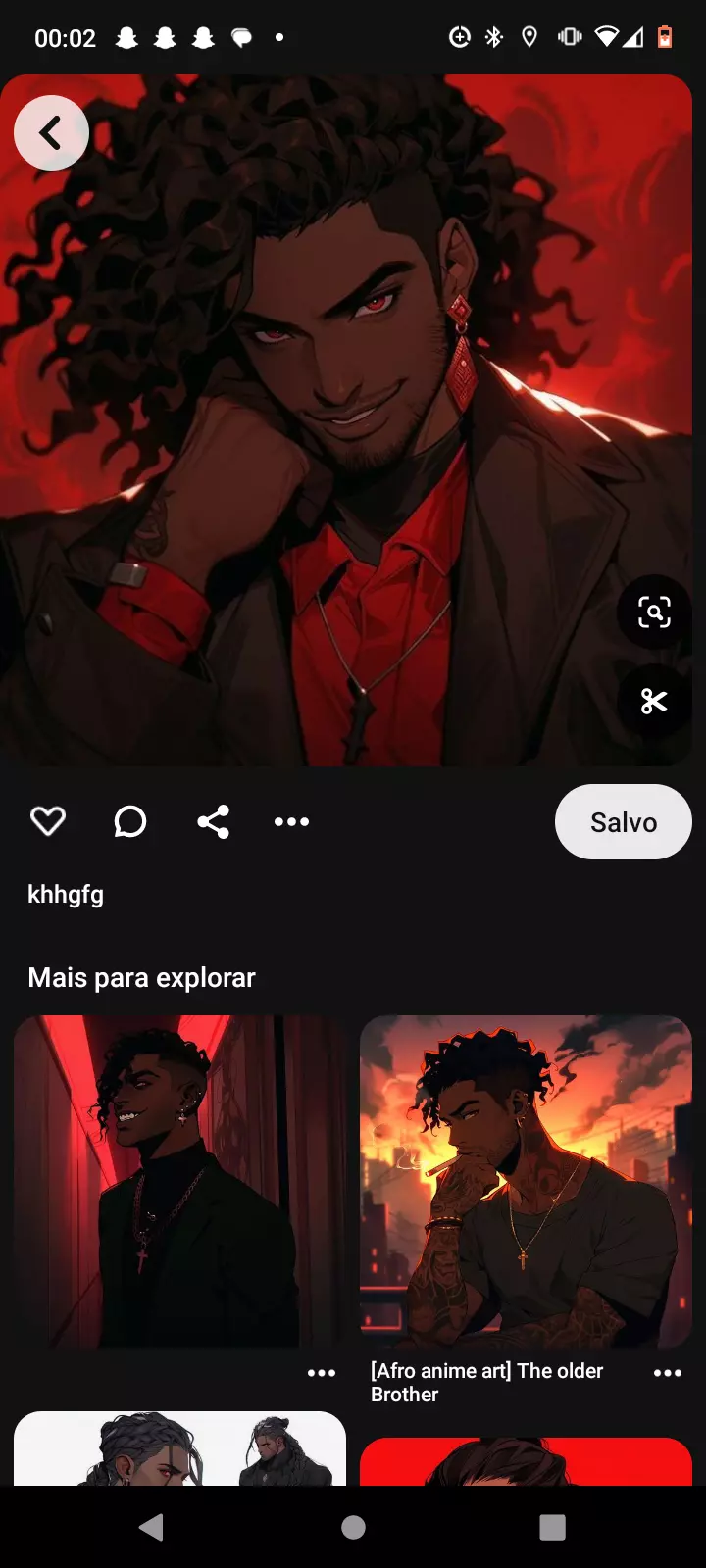Screen dimensions: 706x1568
Task: Open the red hallway character pin
Action: tap(179, 1181)
